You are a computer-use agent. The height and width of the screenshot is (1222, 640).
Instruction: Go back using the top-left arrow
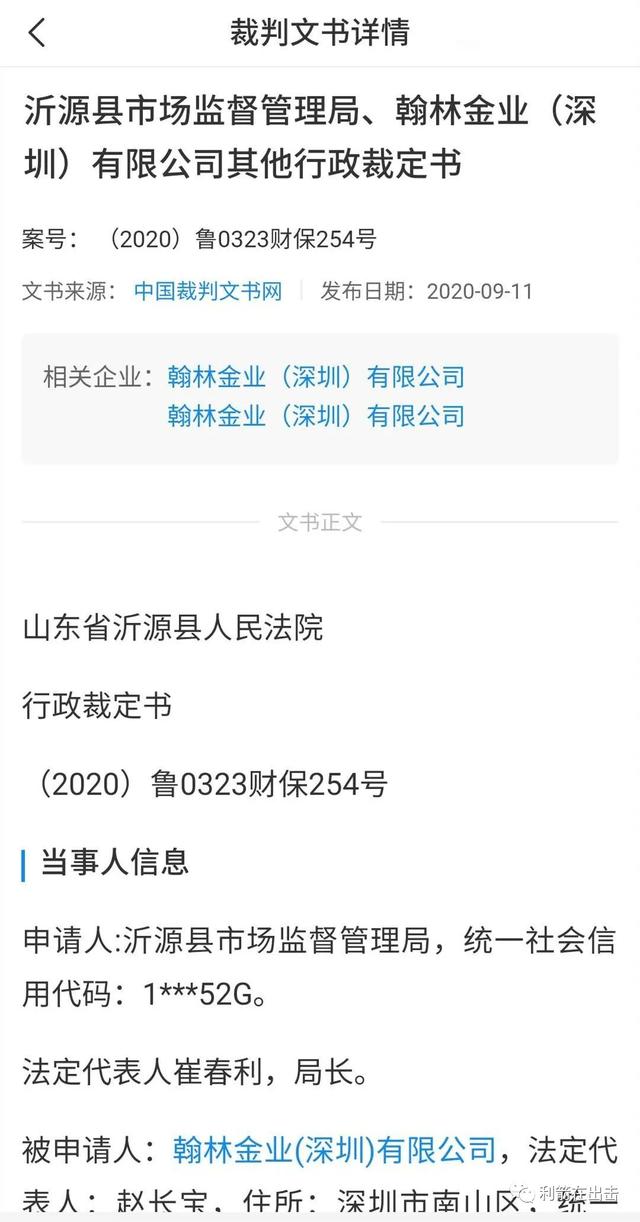pyautogui.click(x=37, y=33)
